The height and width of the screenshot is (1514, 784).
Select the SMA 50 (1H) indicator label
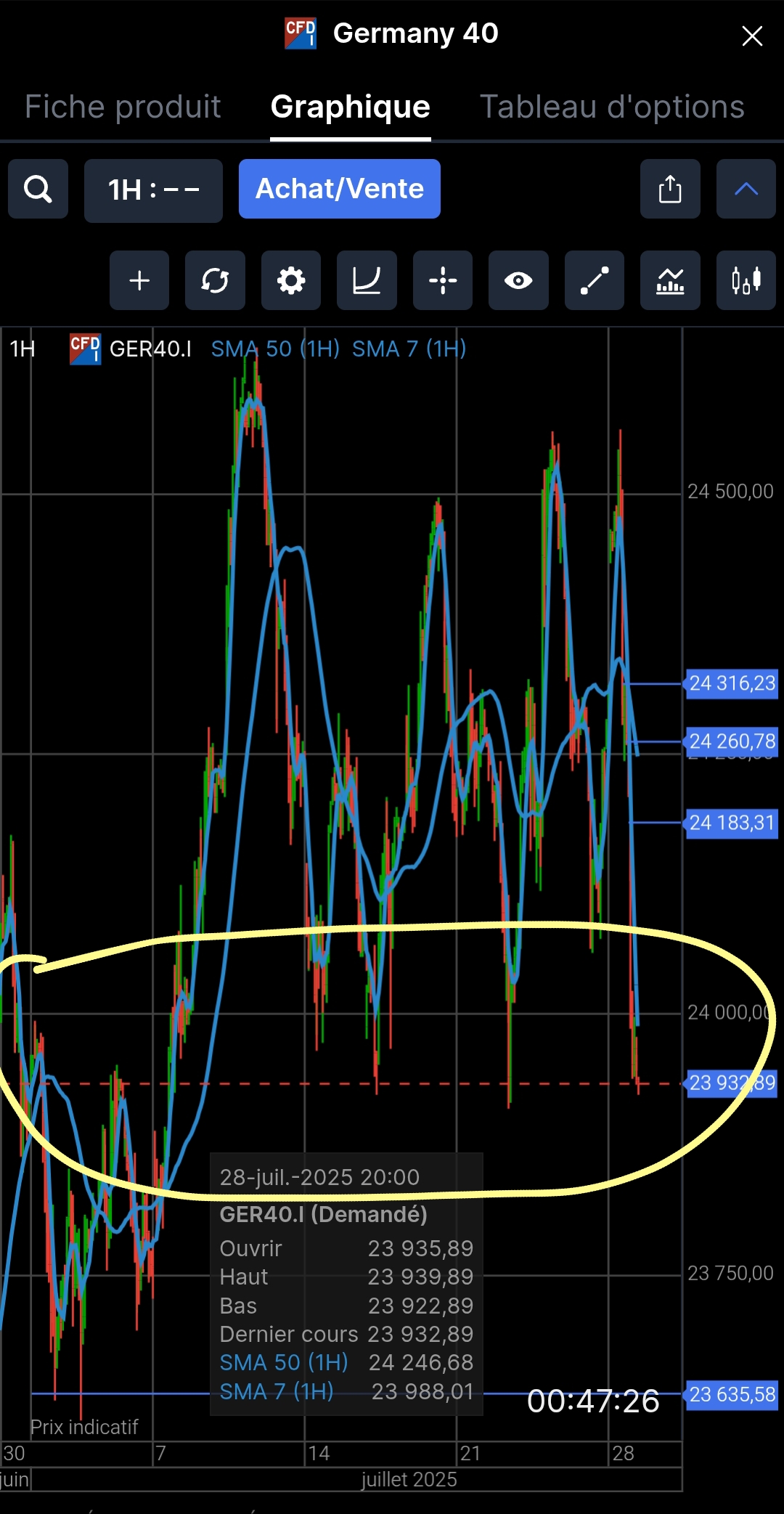(x=275, y=349)
